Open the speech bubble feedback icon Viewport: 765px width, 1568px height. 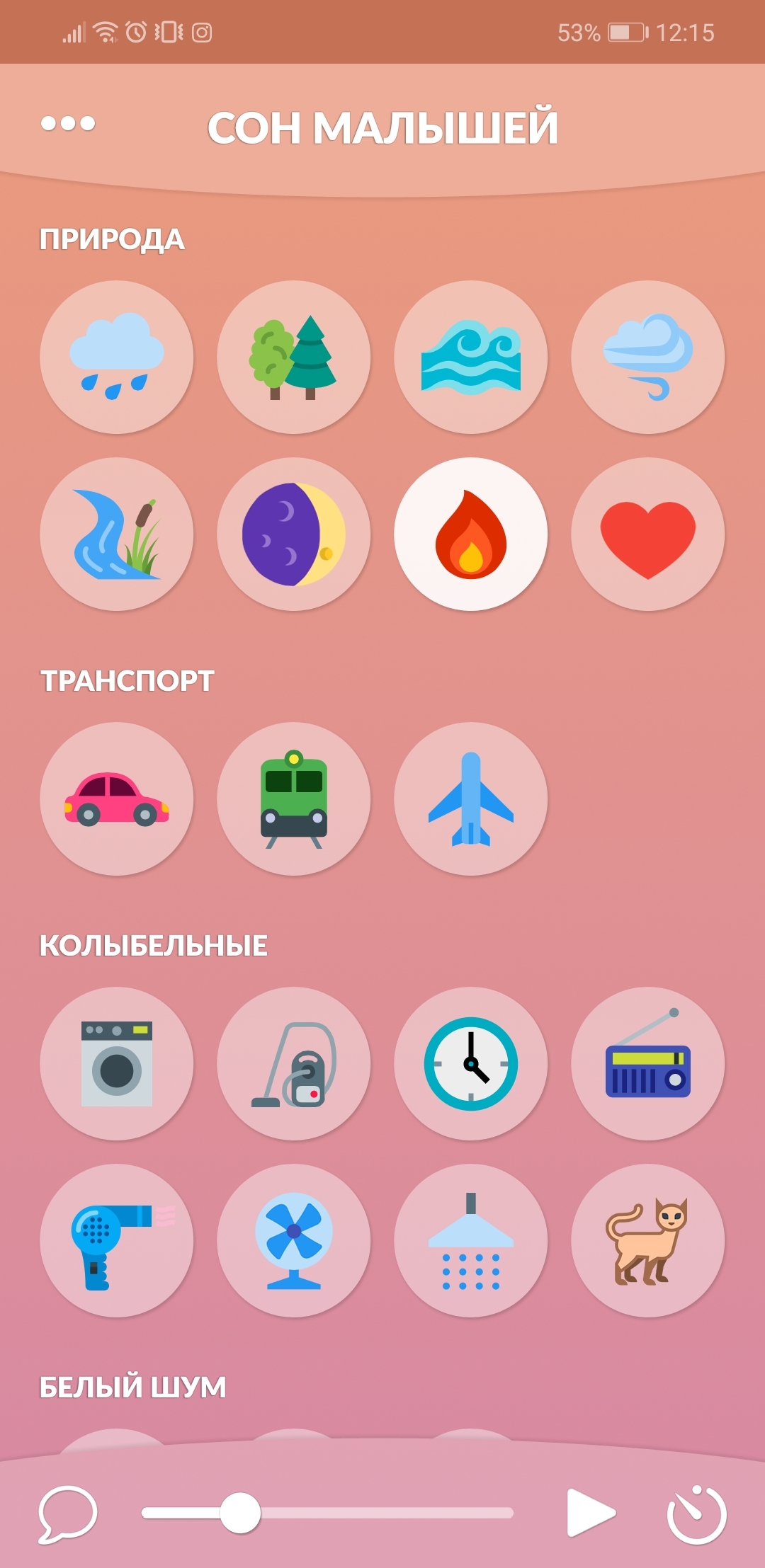click(x=67, y=1514)
